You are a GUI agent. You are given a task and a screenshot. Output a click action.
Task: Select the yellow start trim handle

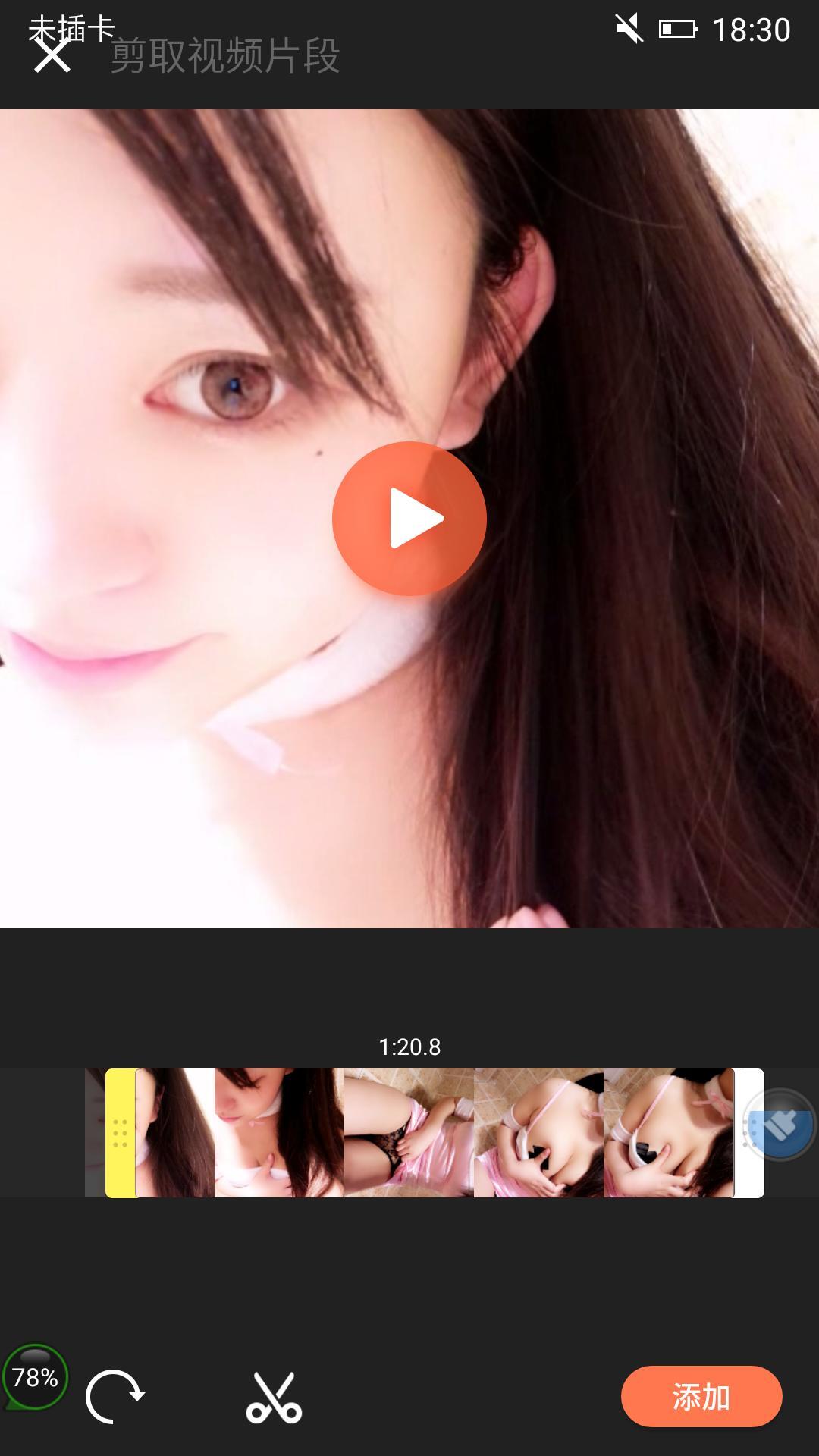click(120, 1133)
